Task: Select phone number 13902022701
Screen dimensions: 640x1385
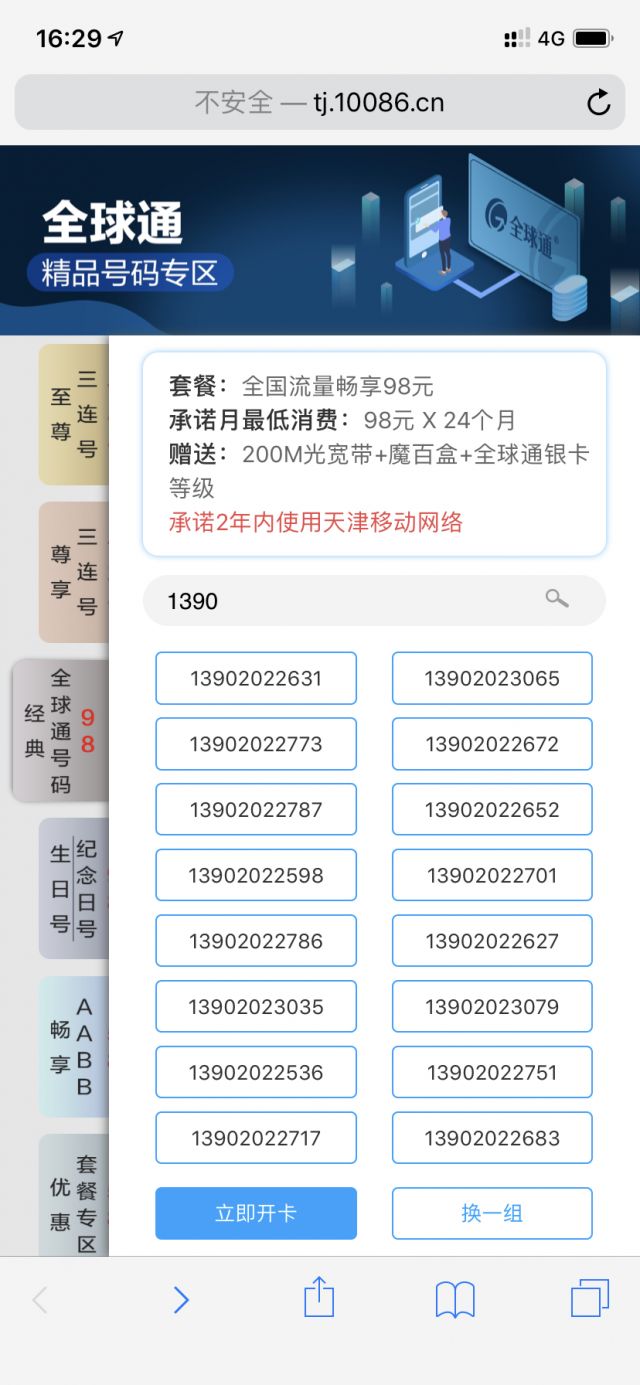Action: point(492,875)
